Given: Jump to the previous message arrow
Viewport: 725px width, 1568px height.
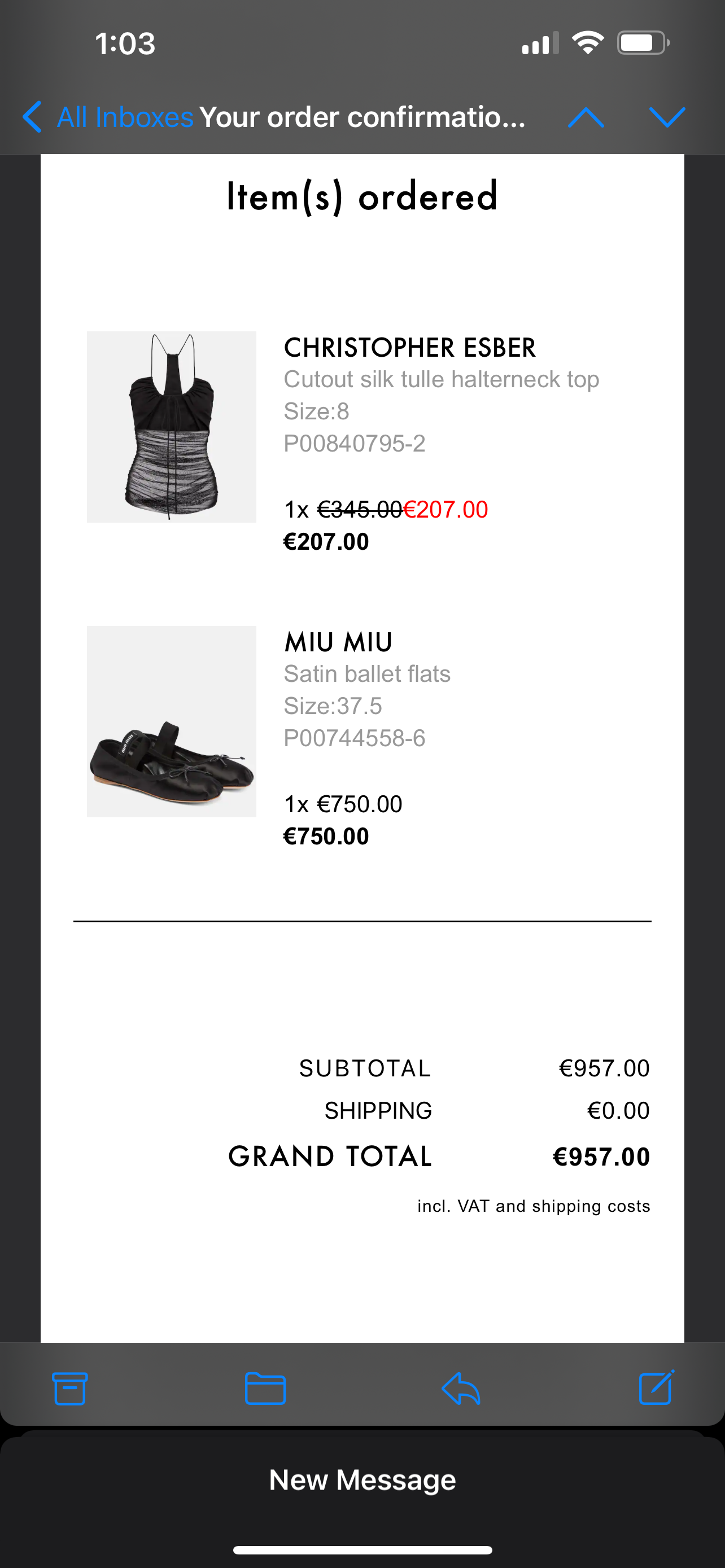Looking at the screenshot, I should (586, 117).
